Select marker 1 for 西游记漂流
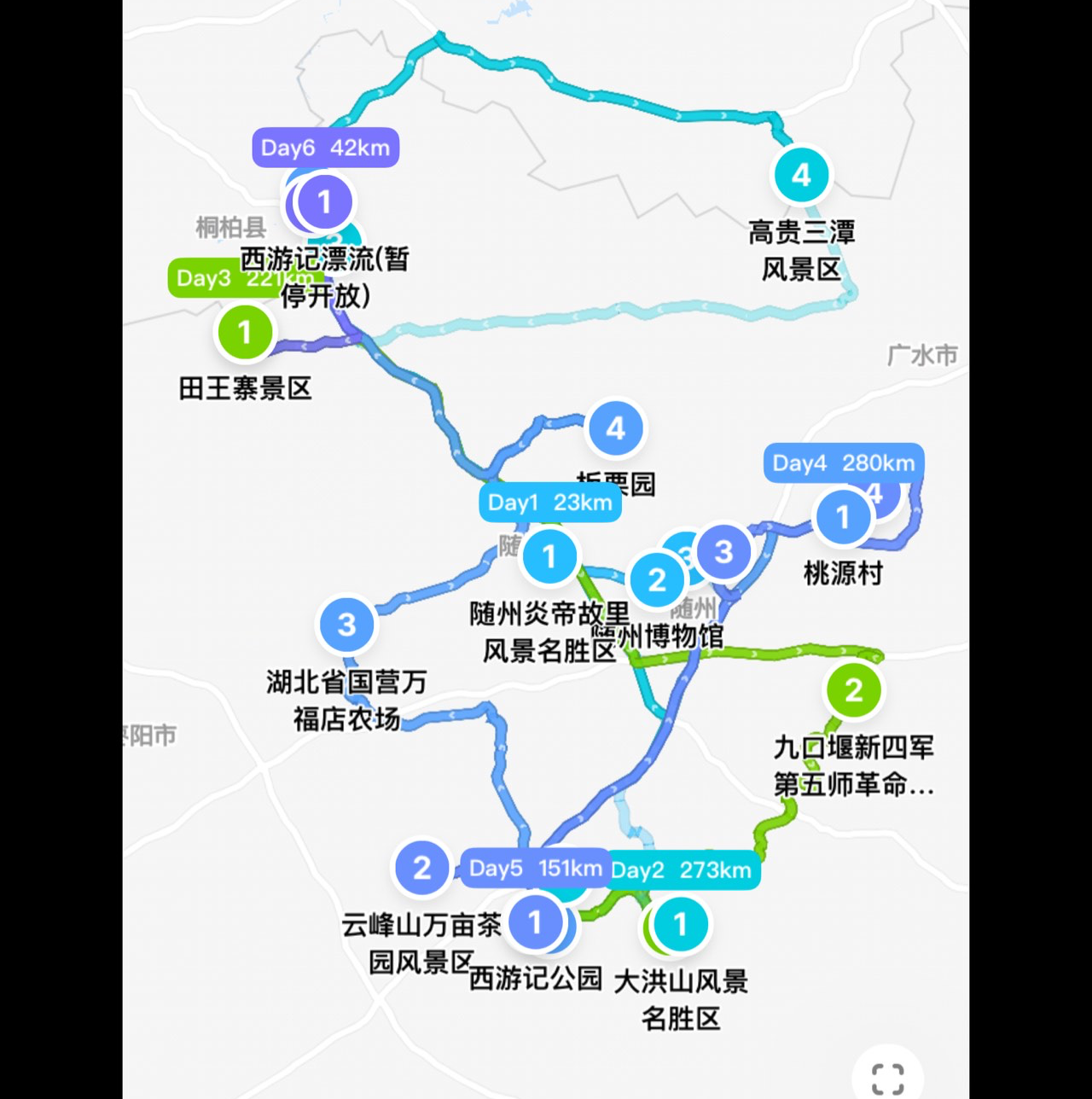This screenshot has height=1099, width=1092. pyautogui.click(x=324, y=202)
